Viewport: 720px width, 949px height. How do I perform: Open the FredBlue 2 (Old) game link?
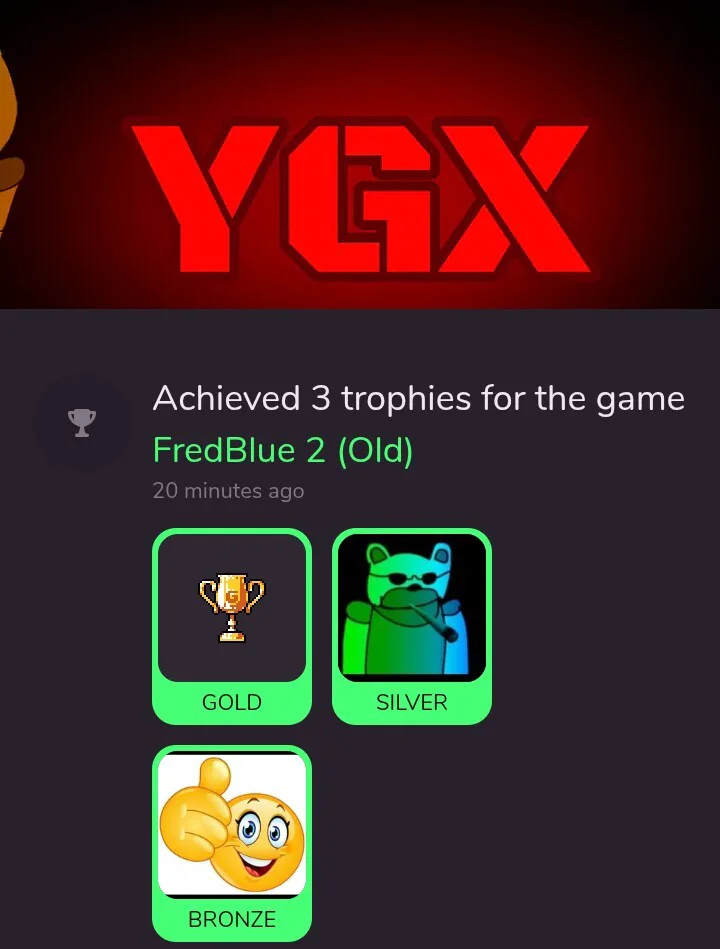coord(283,450)
